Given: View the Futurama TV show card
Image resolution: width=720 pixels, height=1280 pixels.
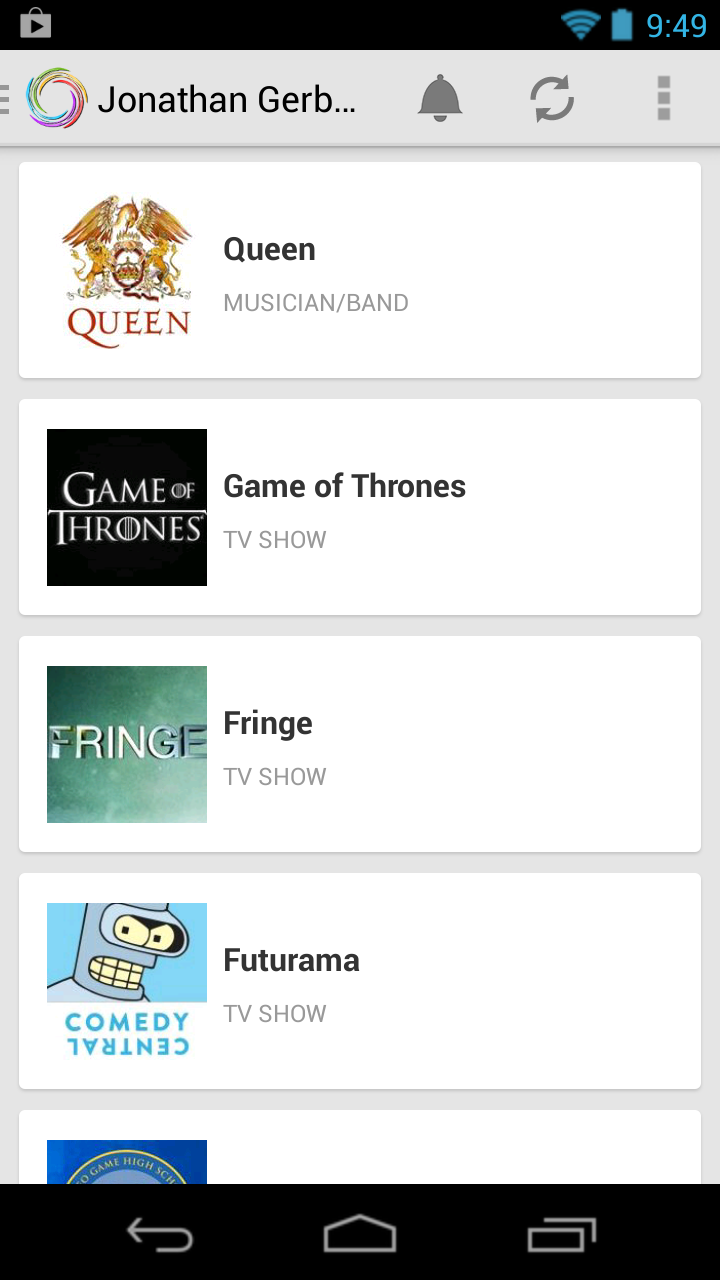Looking at the screenshot, I should click(x=360, y=981).
